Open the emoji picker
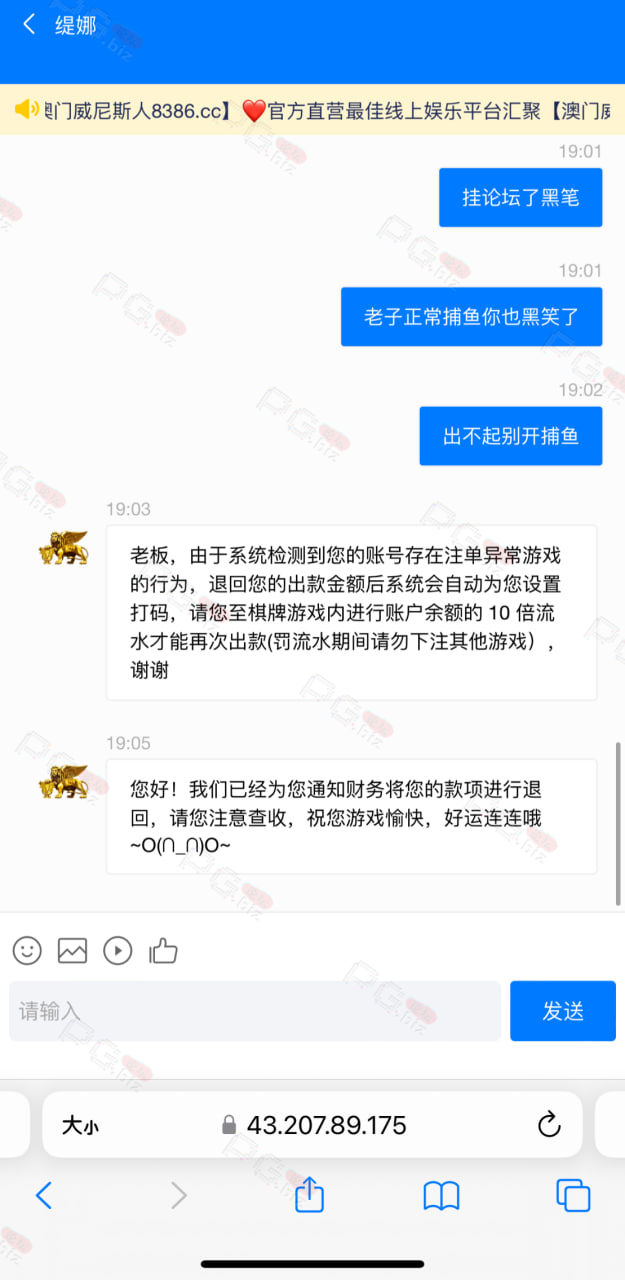Screen dimensions: 625x1280 tap(27, 950)
